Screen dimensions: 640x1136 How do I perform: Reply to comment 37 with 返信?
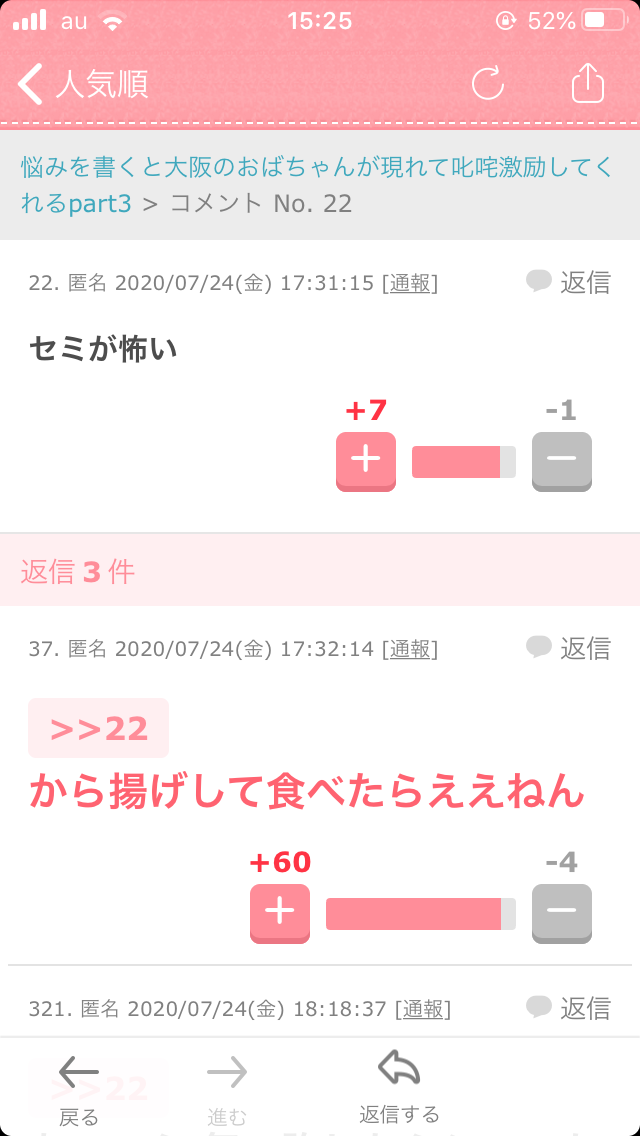tap(568, 647)
